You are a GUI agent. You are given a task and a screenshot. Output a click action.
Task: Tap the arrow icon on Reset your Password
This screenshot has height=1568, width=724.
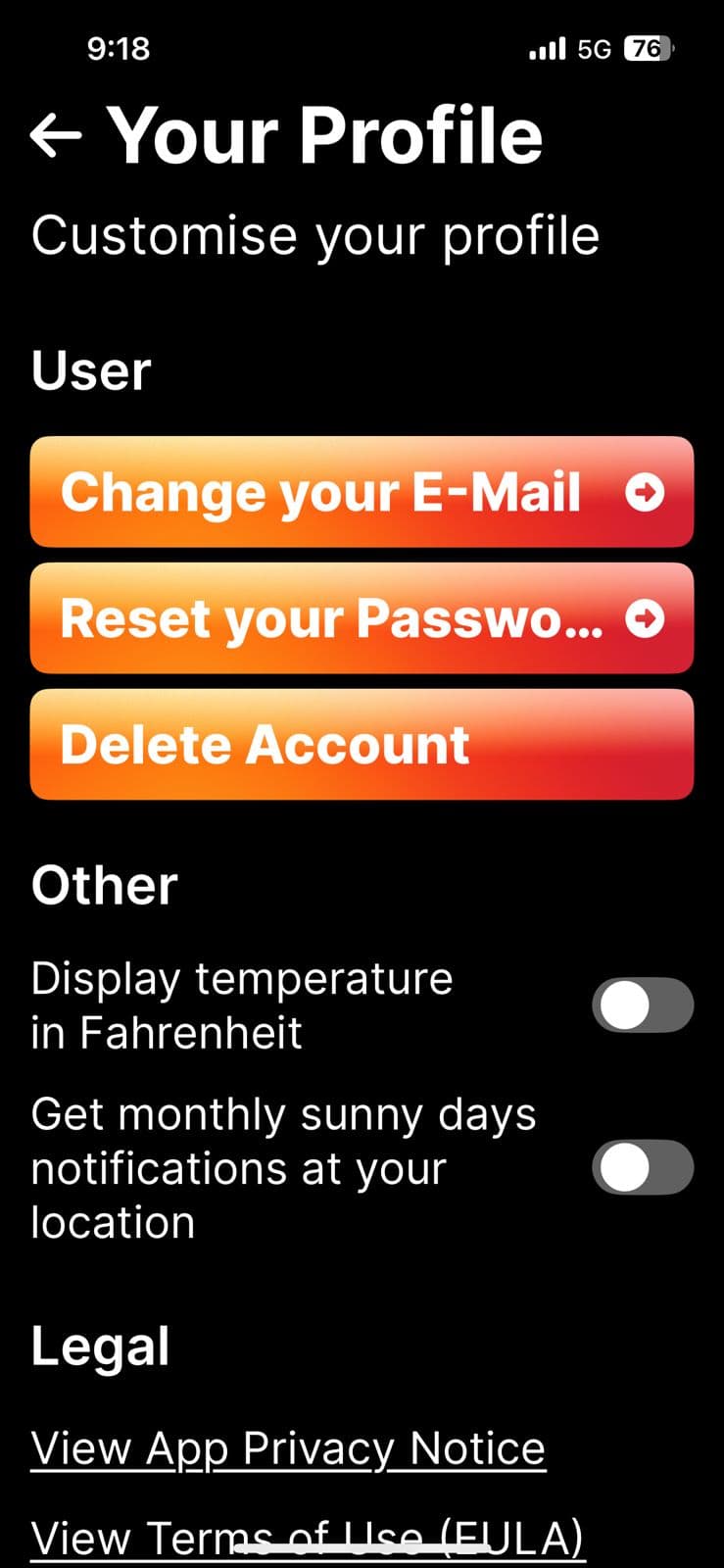pos(645,619)
